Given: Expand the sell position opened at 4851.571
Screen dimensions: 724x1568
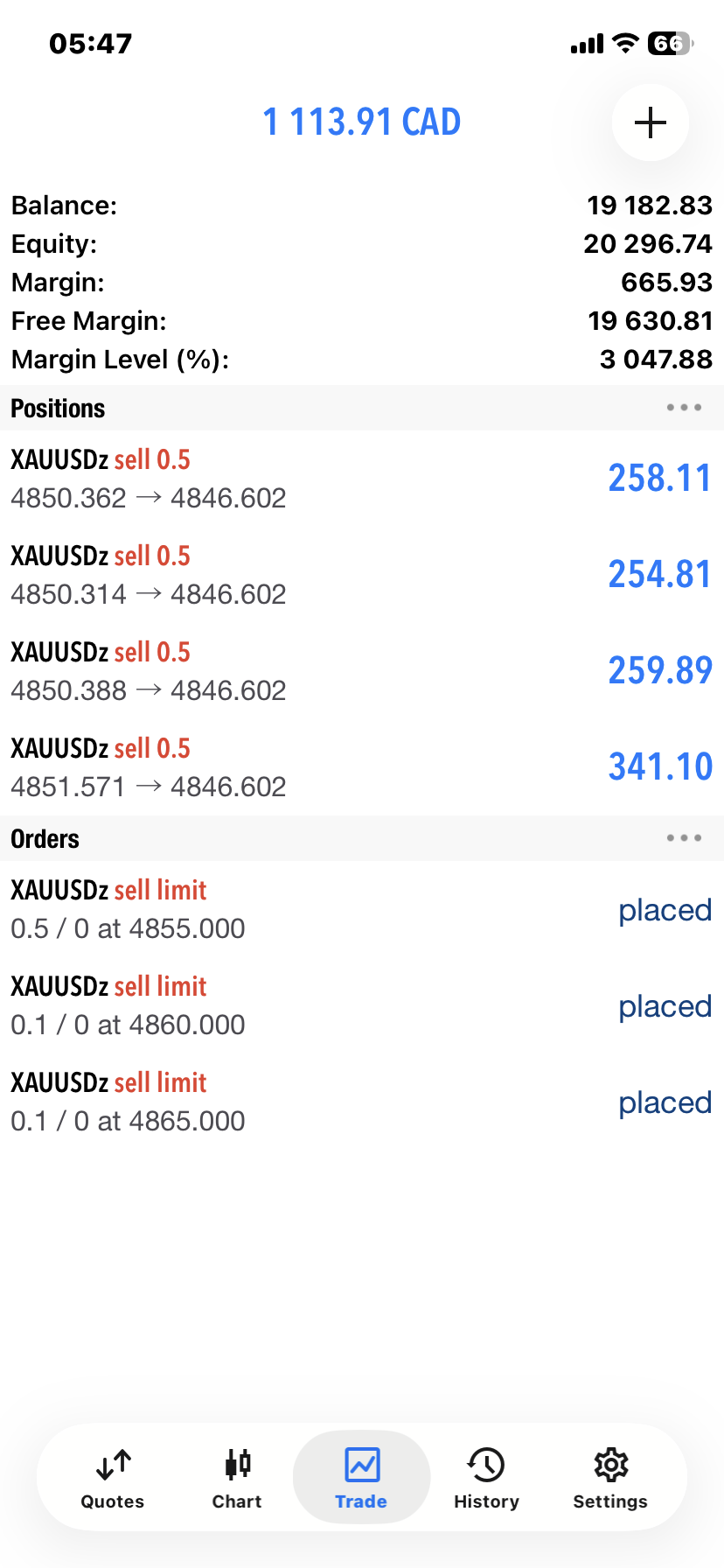Looking at the screenshot, I should pos(362,767).
